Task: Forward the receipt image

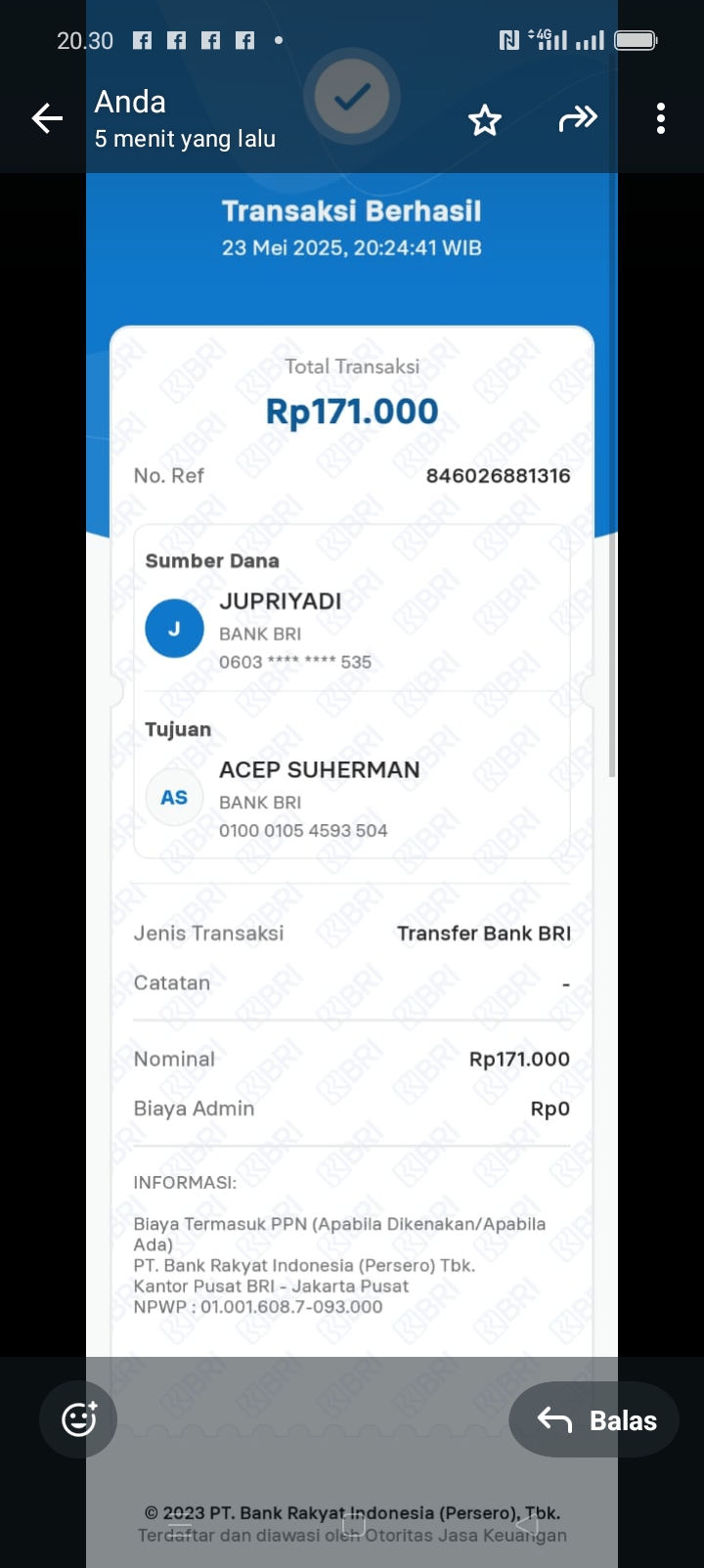Action: (x=577, y=119)
